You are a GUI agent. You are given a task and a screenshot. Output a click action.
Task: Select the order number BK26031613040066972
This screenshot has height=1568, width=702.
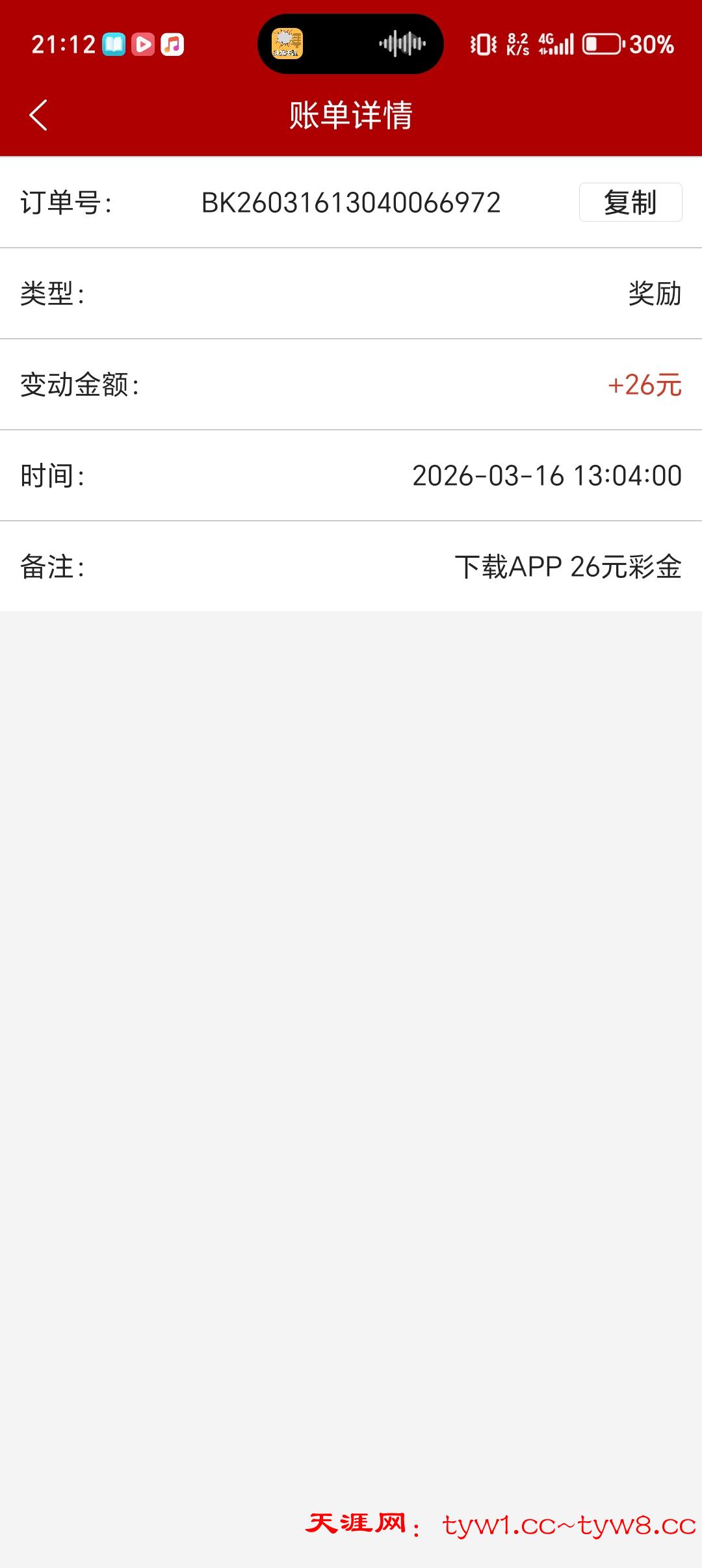351,202
